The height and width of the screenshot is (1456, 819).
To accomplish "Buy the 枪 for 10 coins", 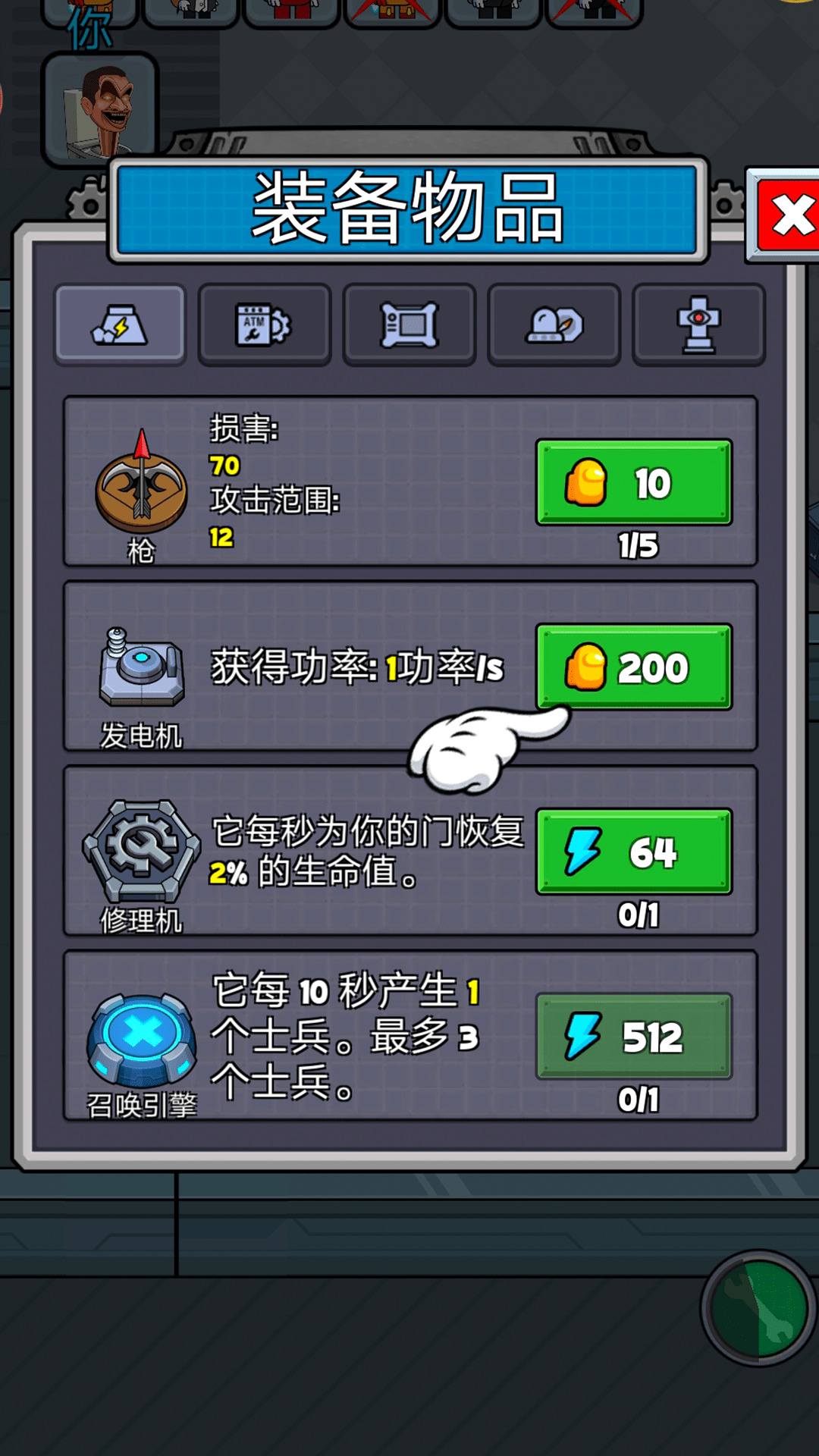I will tap(633, 482).
